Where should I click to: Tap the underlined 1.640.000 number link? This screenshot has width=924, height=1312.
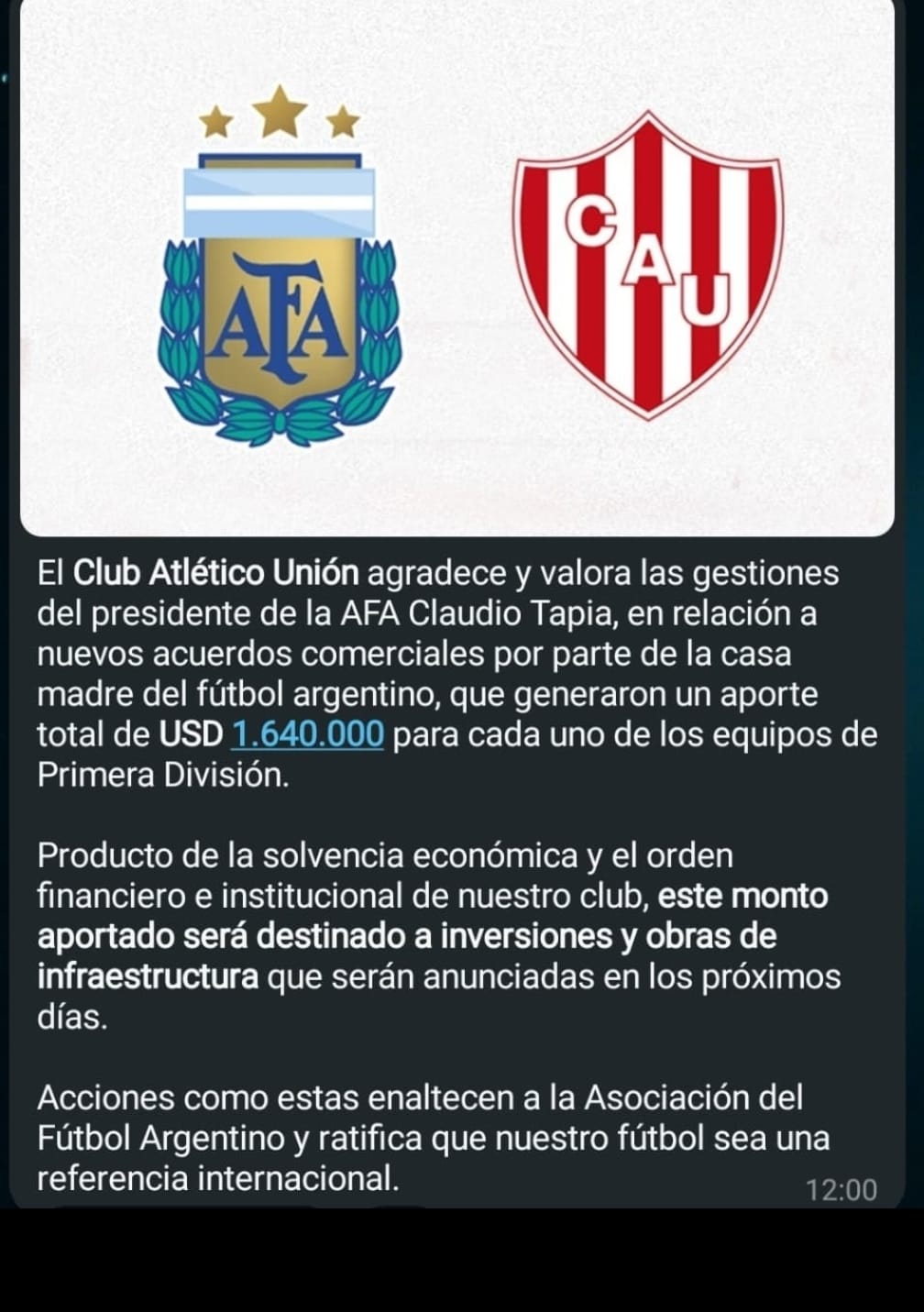coord(308,734)
